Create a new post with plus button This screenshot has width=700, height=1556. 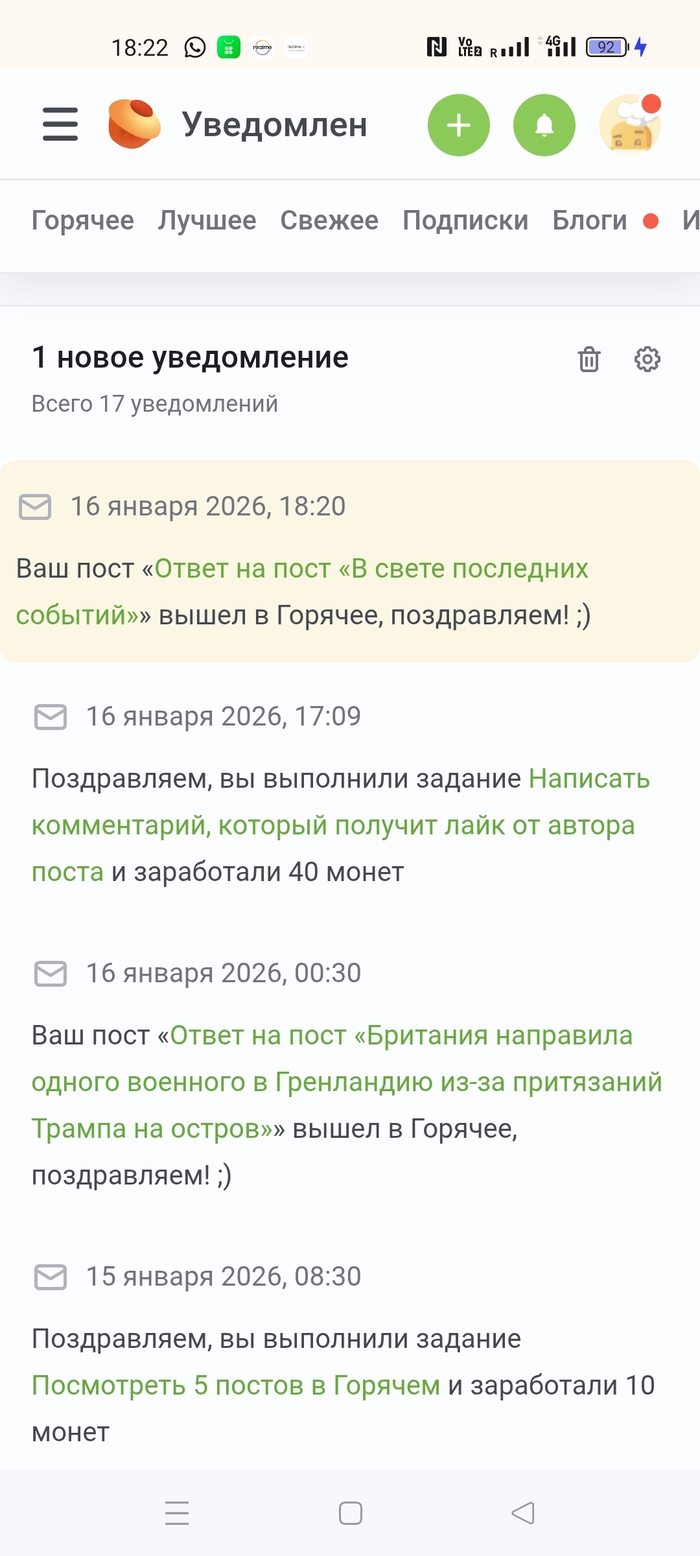tap(458, 125)
